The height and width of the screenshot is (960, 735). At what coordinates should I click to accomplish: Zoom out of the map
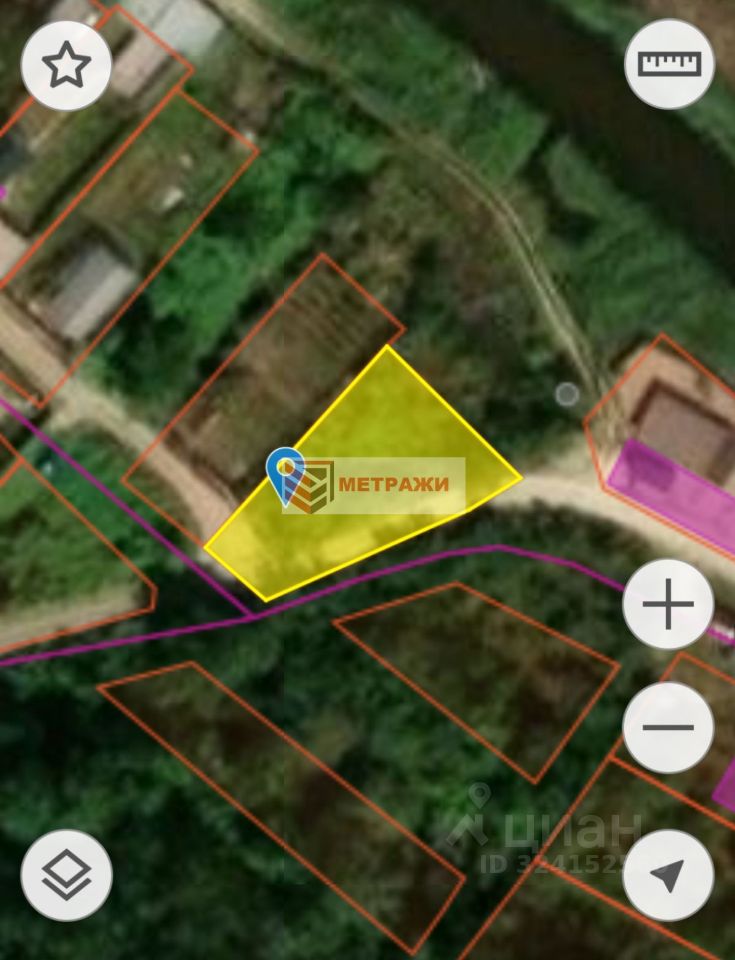[667, 727]
